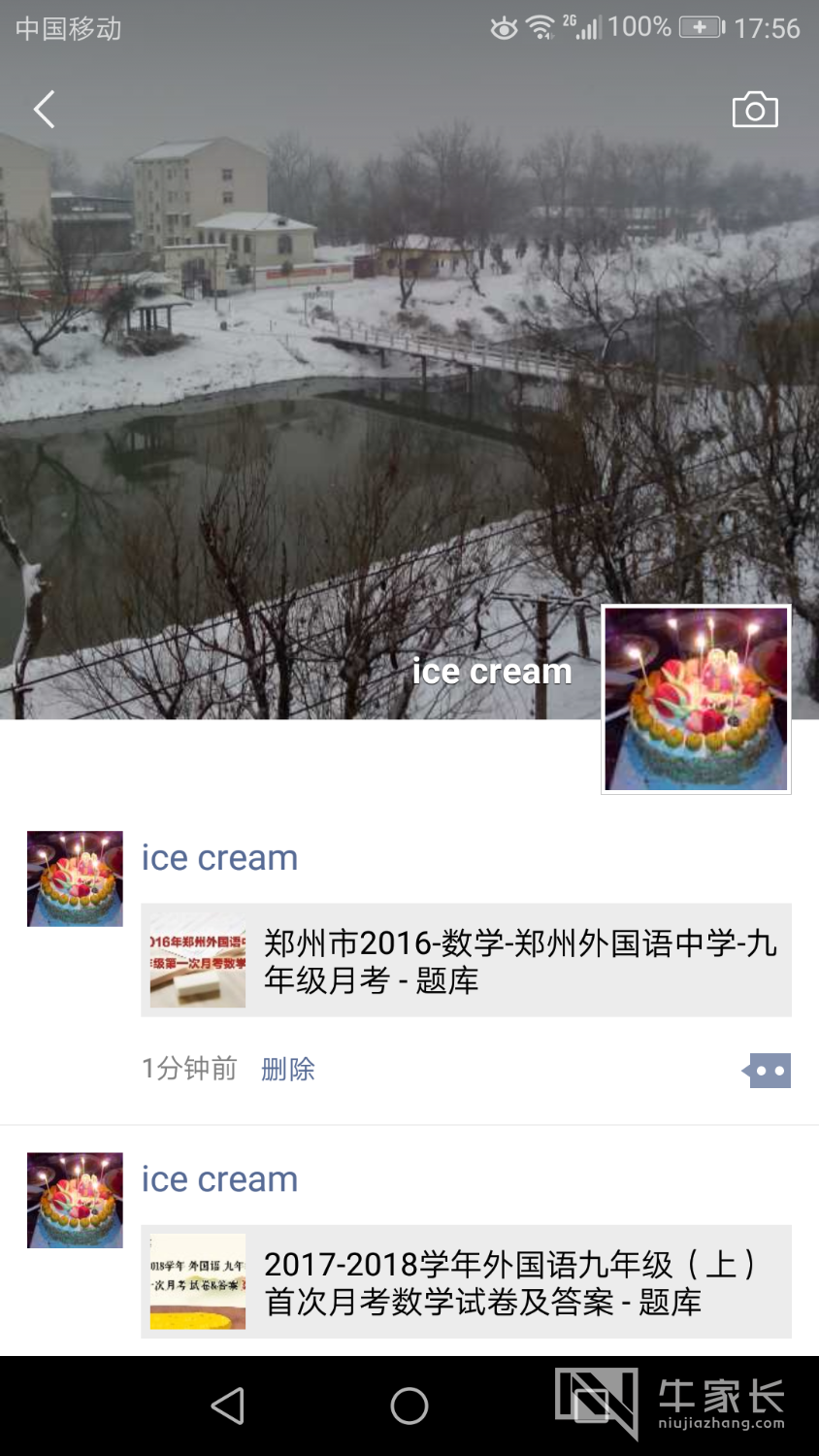Tap the eye-protection mode icon in status bar
This screenshot has height=1456, width=819.
point(505,27)
